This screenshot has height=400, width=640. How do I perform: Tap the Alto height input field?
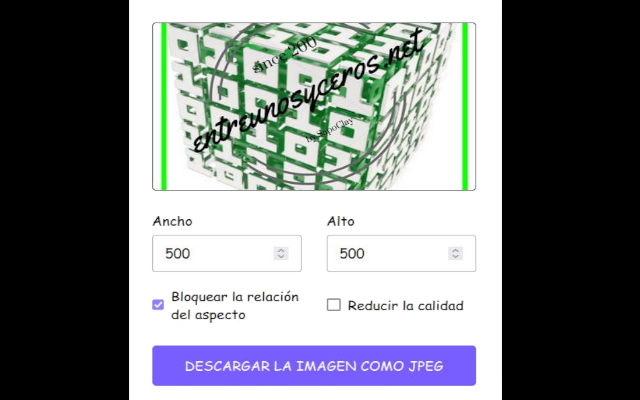(390, 254)
